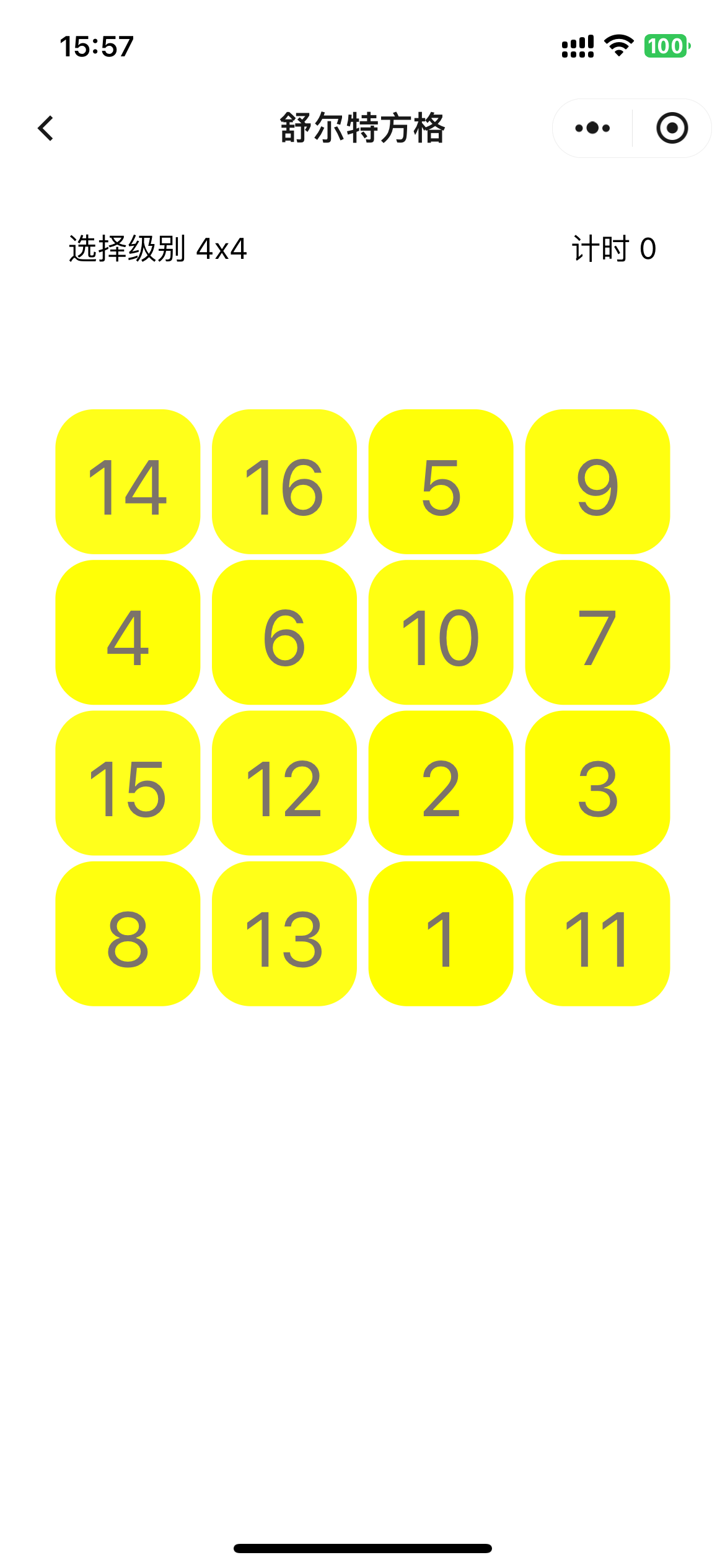Choose the number 4 tile
Screen dimensions: 725x1568
click(128, 632)
